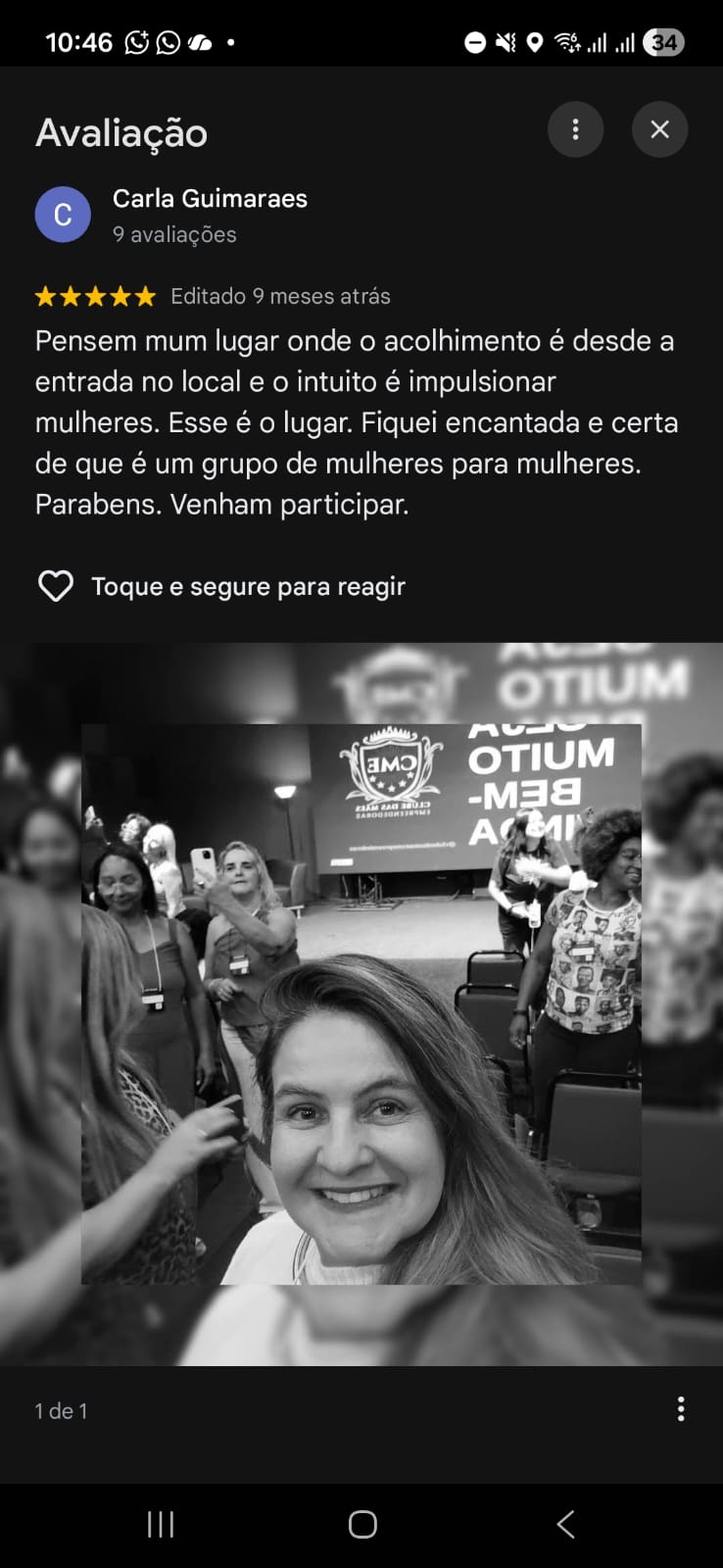Toggle reaction by holding the heart icon

tap(56, 585)
